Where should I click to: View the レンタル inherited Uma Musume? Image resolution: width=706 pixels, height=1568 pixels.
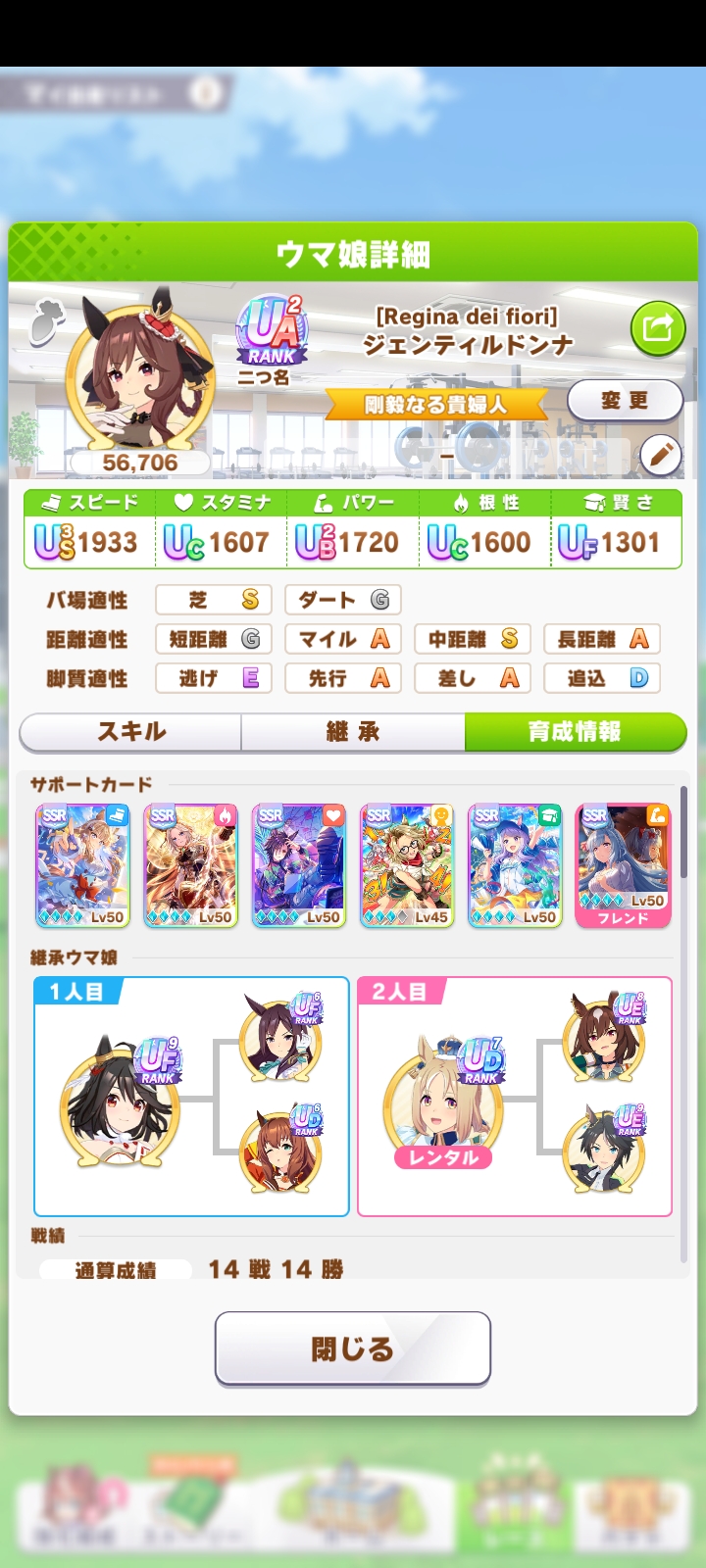click(x=443, y=1102)
